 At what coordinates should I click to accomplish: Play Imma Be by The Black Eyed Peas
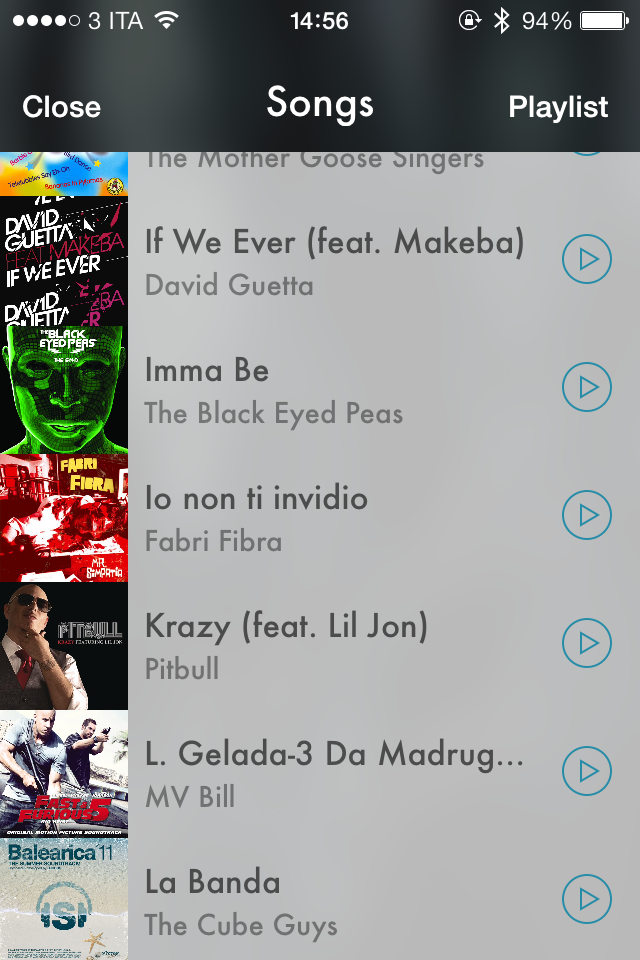click(586, 387)
